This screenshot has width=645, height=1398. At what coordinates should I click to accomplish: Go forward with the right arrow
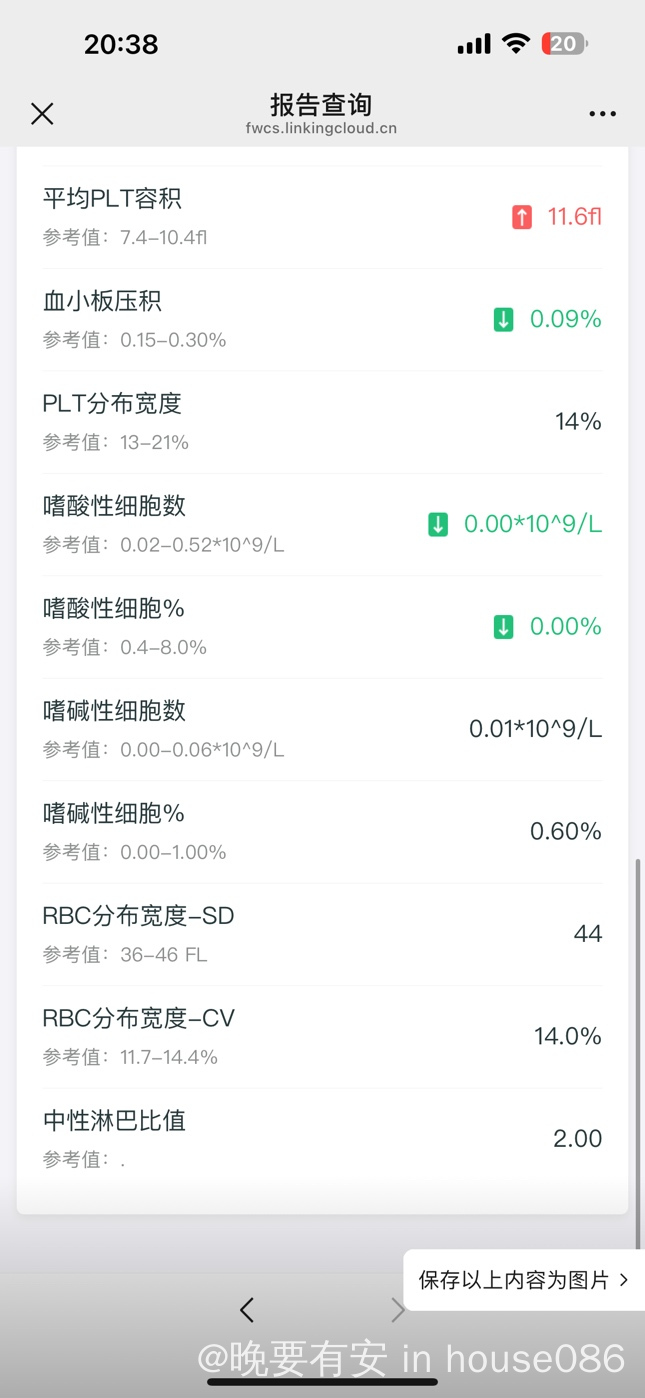click(x=398, y=1310)
